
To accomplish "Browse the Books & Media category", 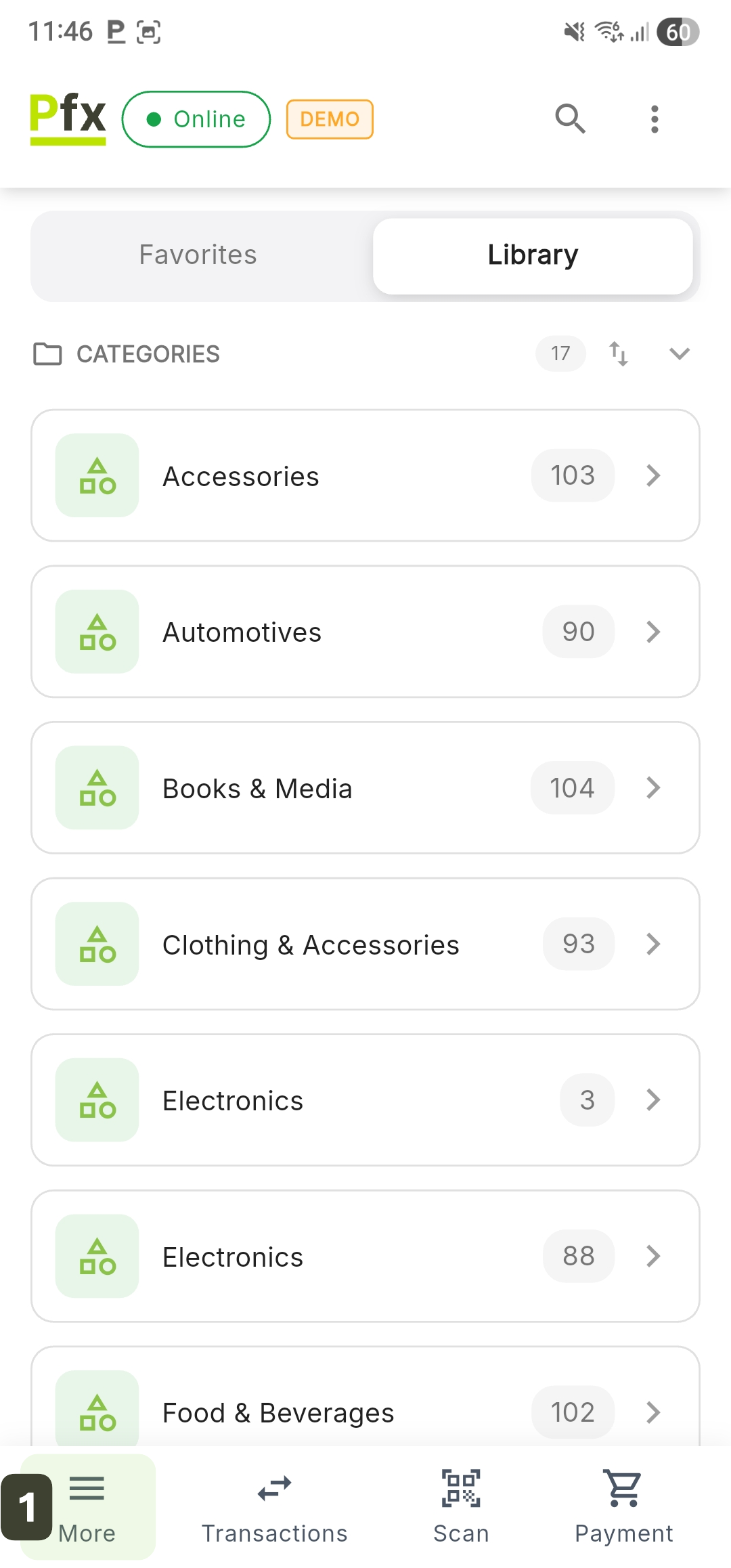I will 365,788.
